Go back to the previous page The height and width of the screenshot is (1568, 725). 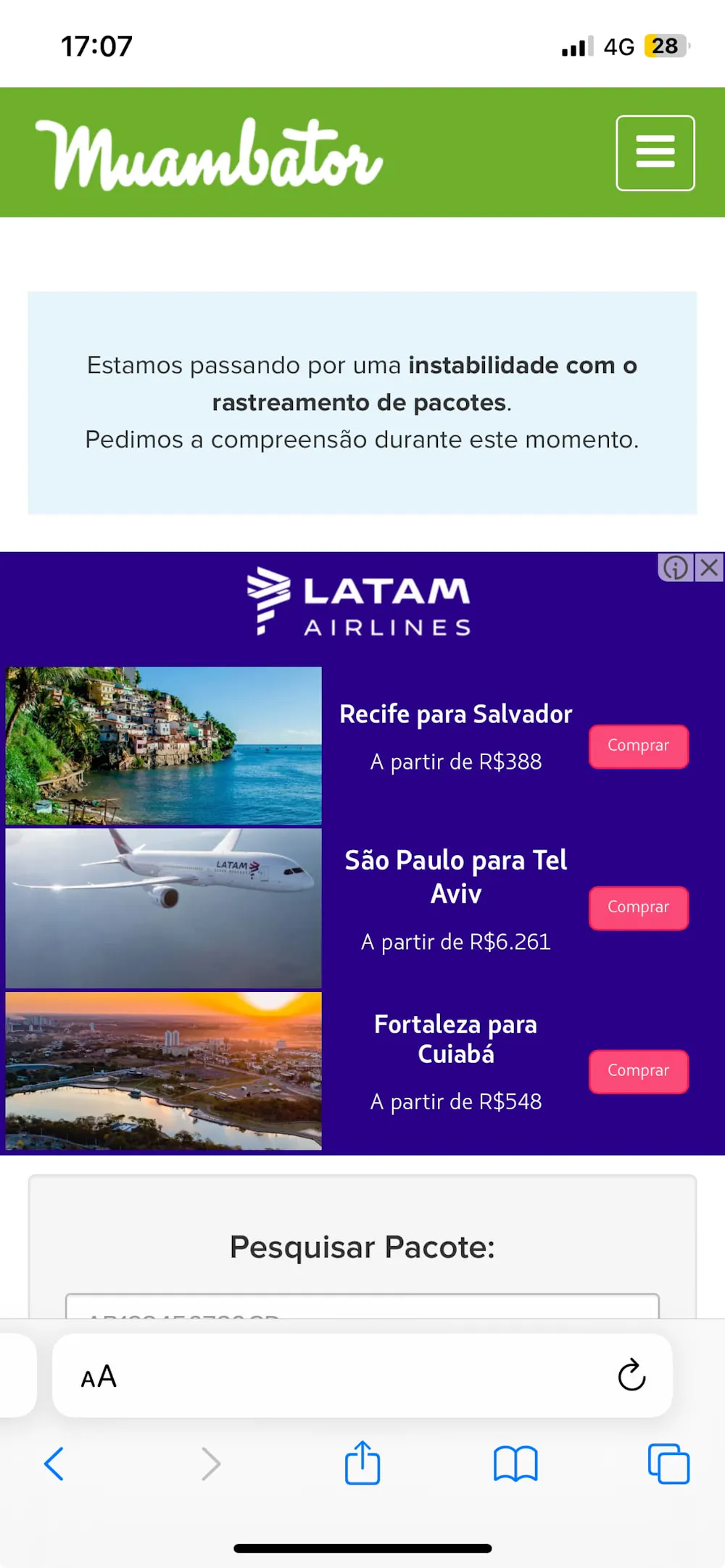tap(54, 1464)
